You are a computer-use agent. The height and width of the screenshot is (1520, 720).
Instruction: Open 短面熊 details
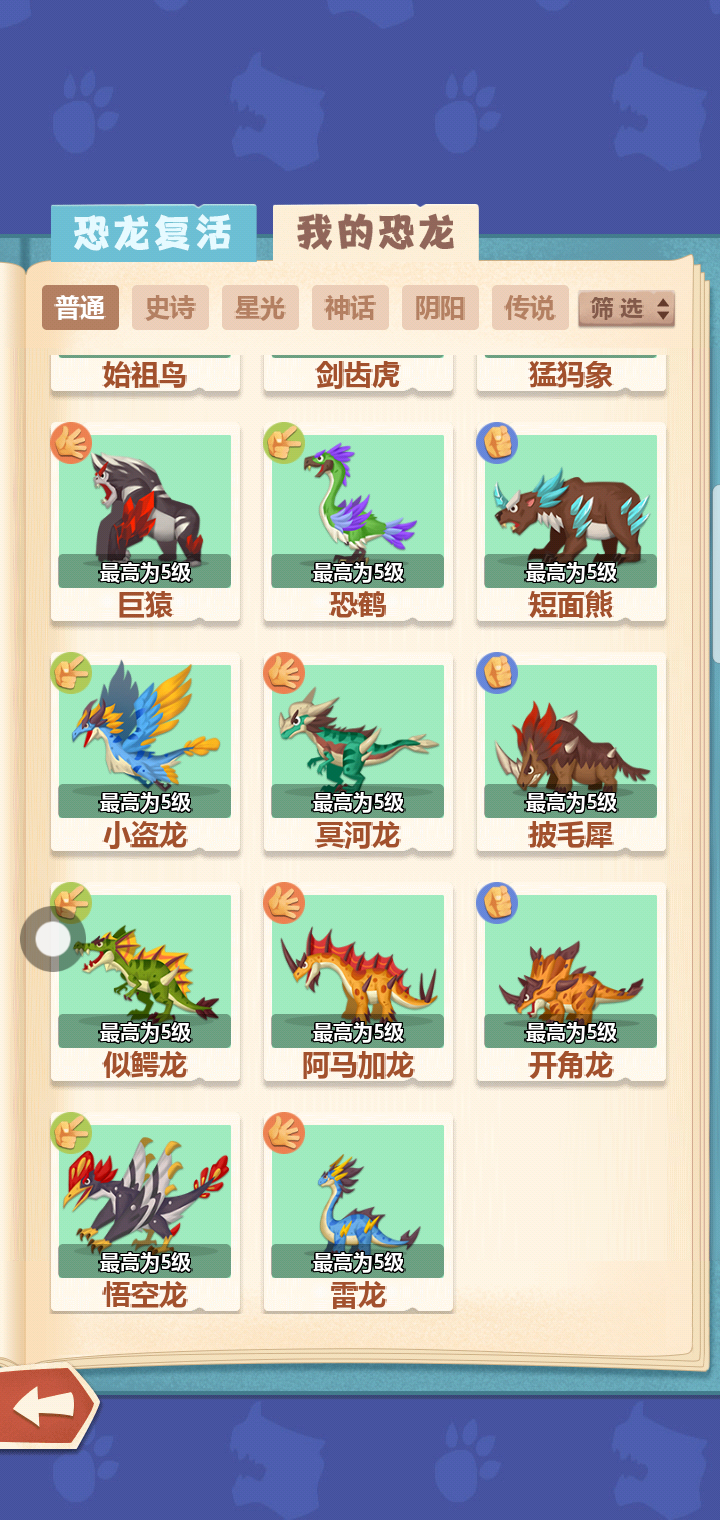click(x=571, y=520)
